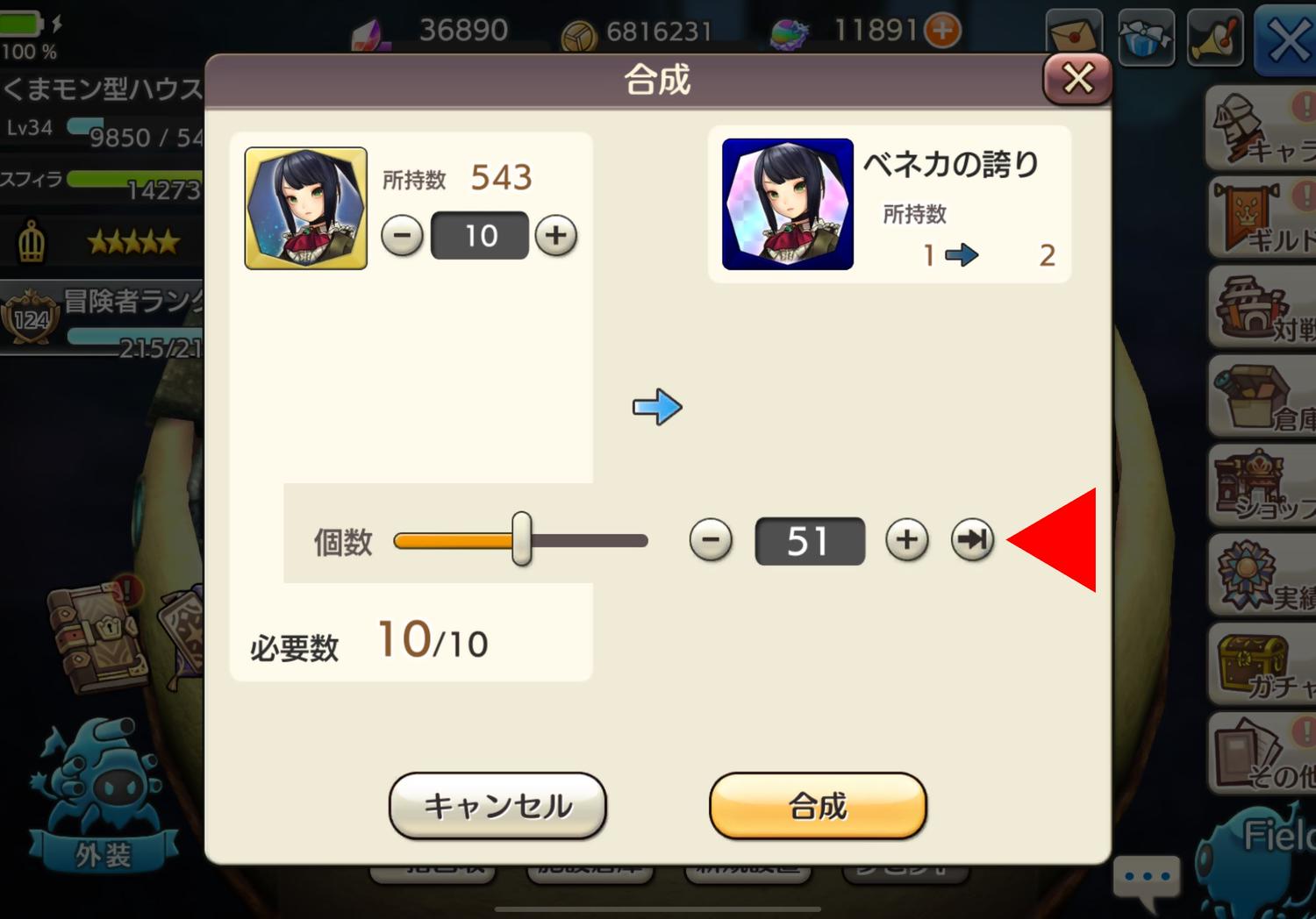The width and height of the screenshot is (1316, 919).
Task: Tap the キャンセル button
Action: [497, 805]
